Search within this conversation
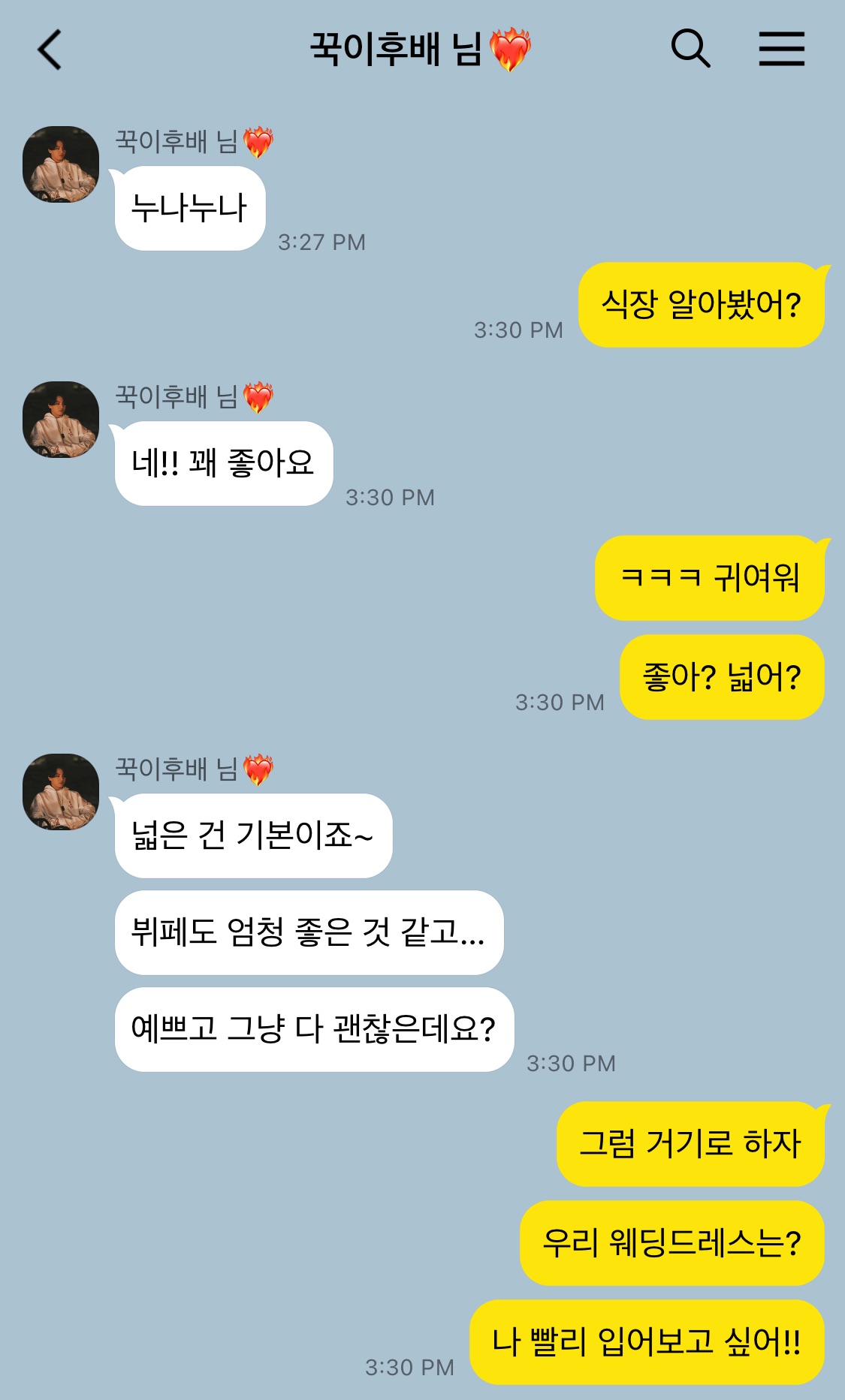845x1400 pixels. (690, 49)
